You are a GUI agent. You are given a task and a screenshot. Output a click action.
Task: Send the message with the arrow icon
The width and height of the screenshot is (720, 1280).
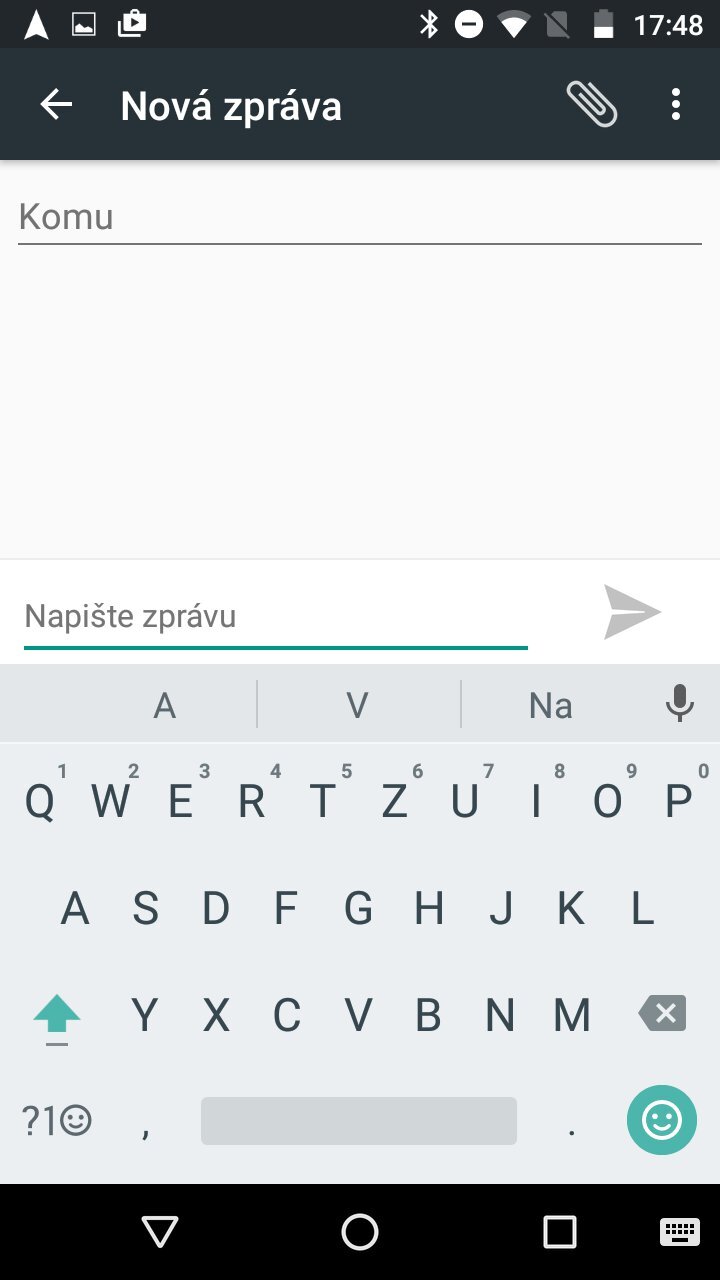(632, 612)
